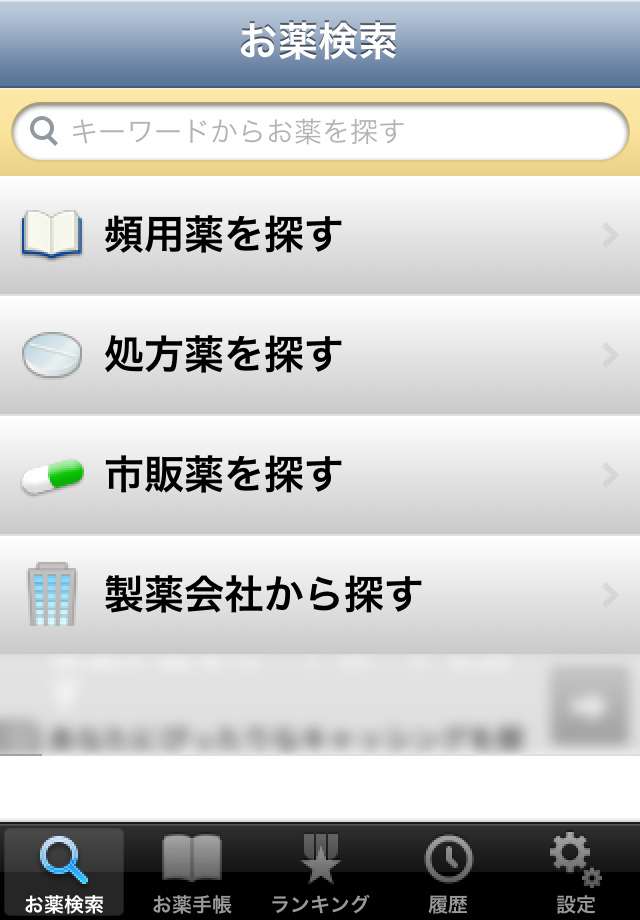
Task: Tap the keyword medicine search field
Action: [x=320, y=132]
